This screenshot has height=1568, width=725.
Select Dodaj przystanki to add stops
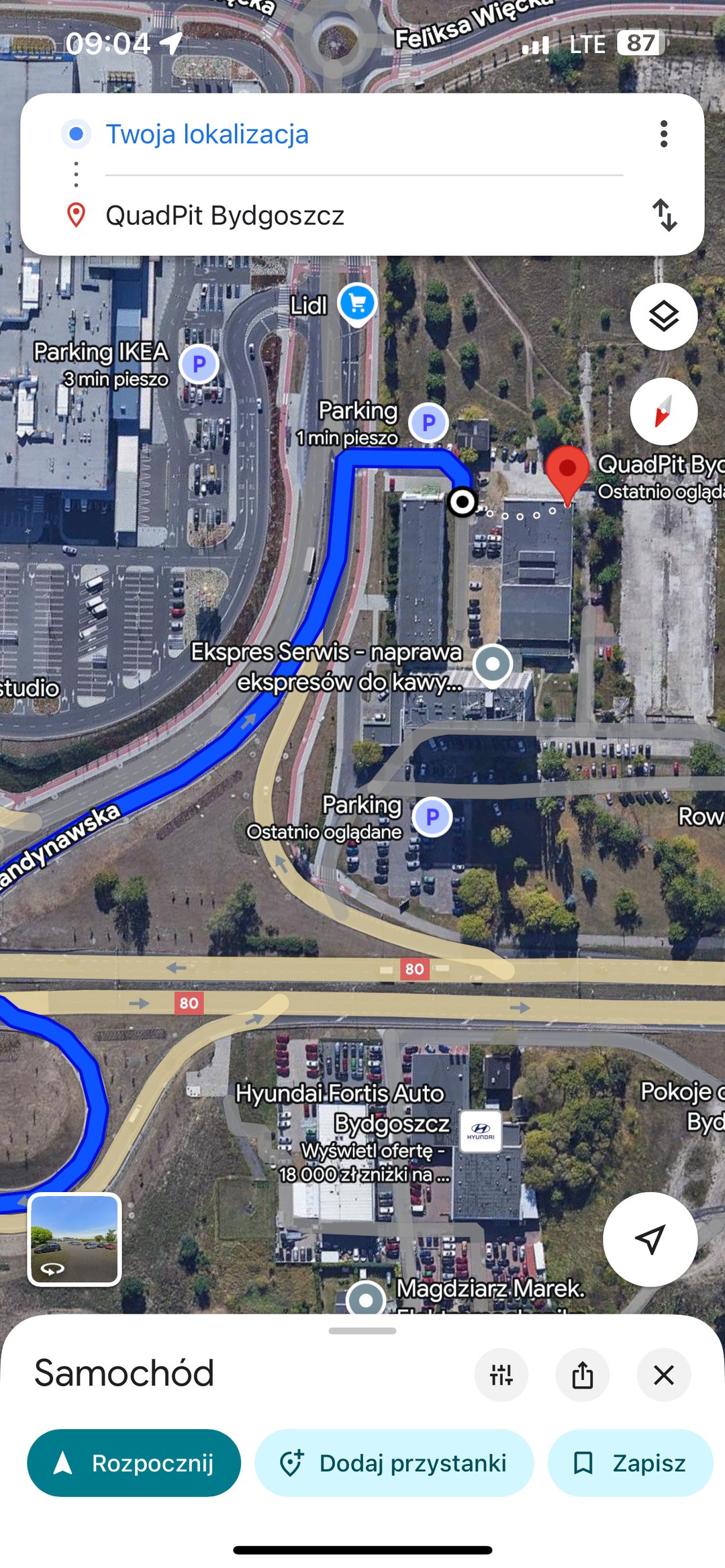394,1463
